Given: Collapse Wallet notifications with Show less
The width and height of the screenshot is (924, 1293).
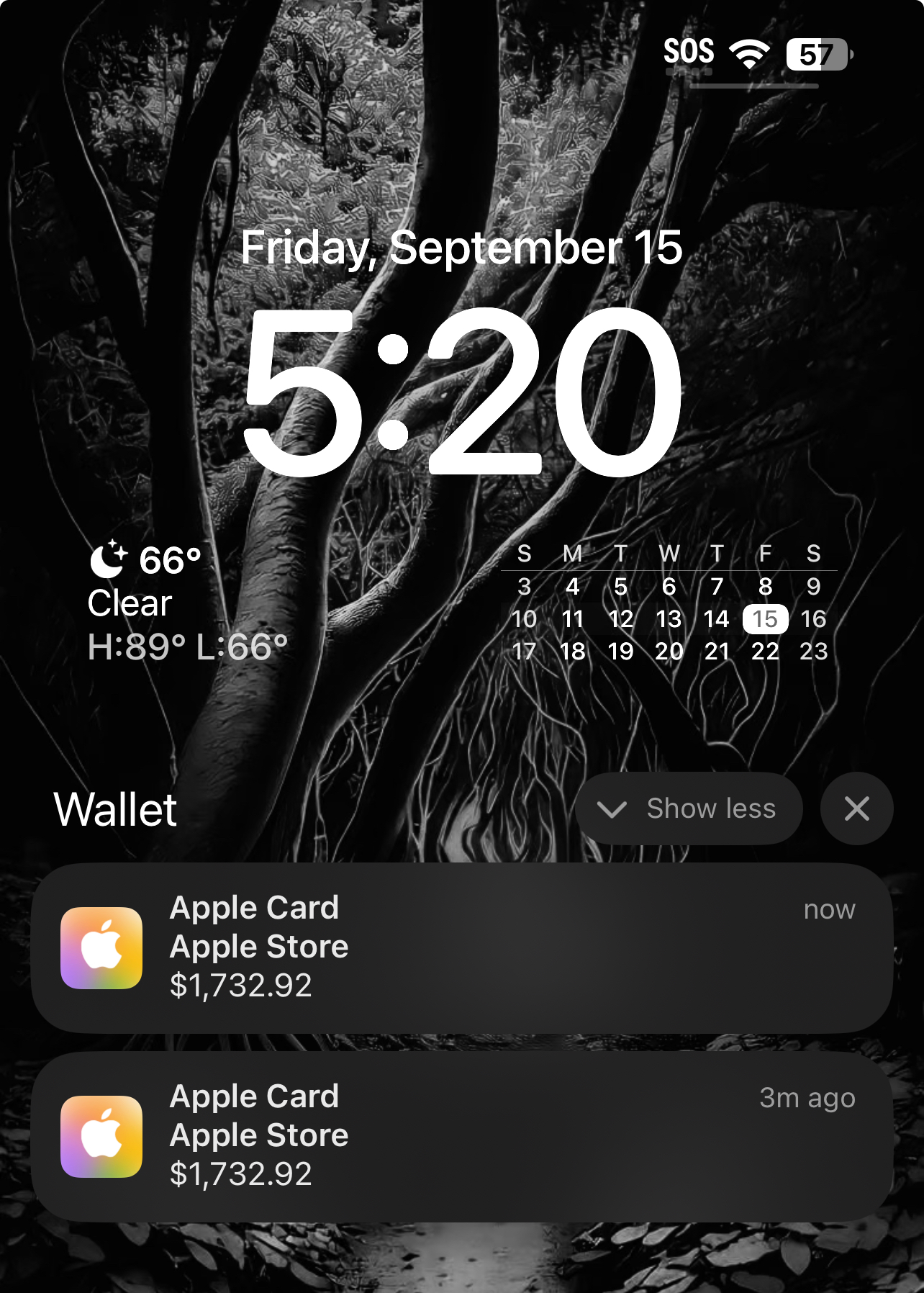Looking at the screenshot, I should tap(689, 808).
